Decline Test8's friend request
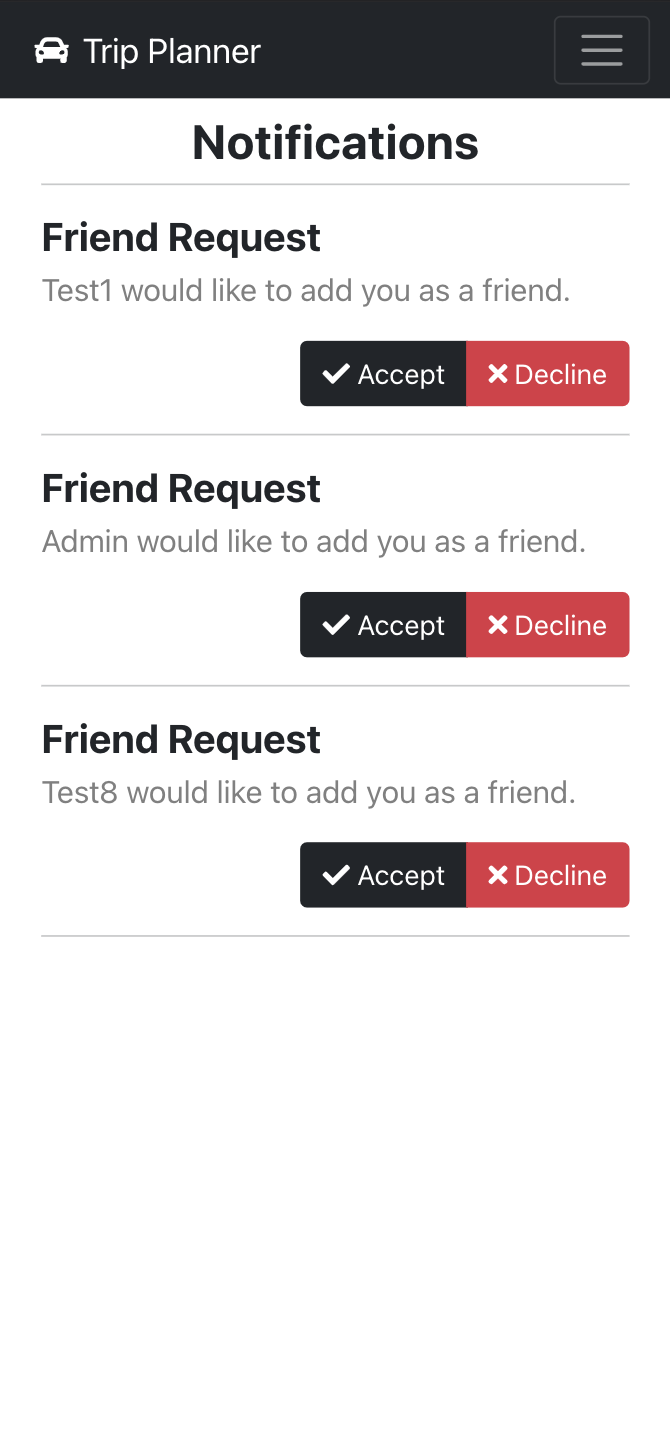The height and width of the screenshot is (1454, 670). point(547,875)
